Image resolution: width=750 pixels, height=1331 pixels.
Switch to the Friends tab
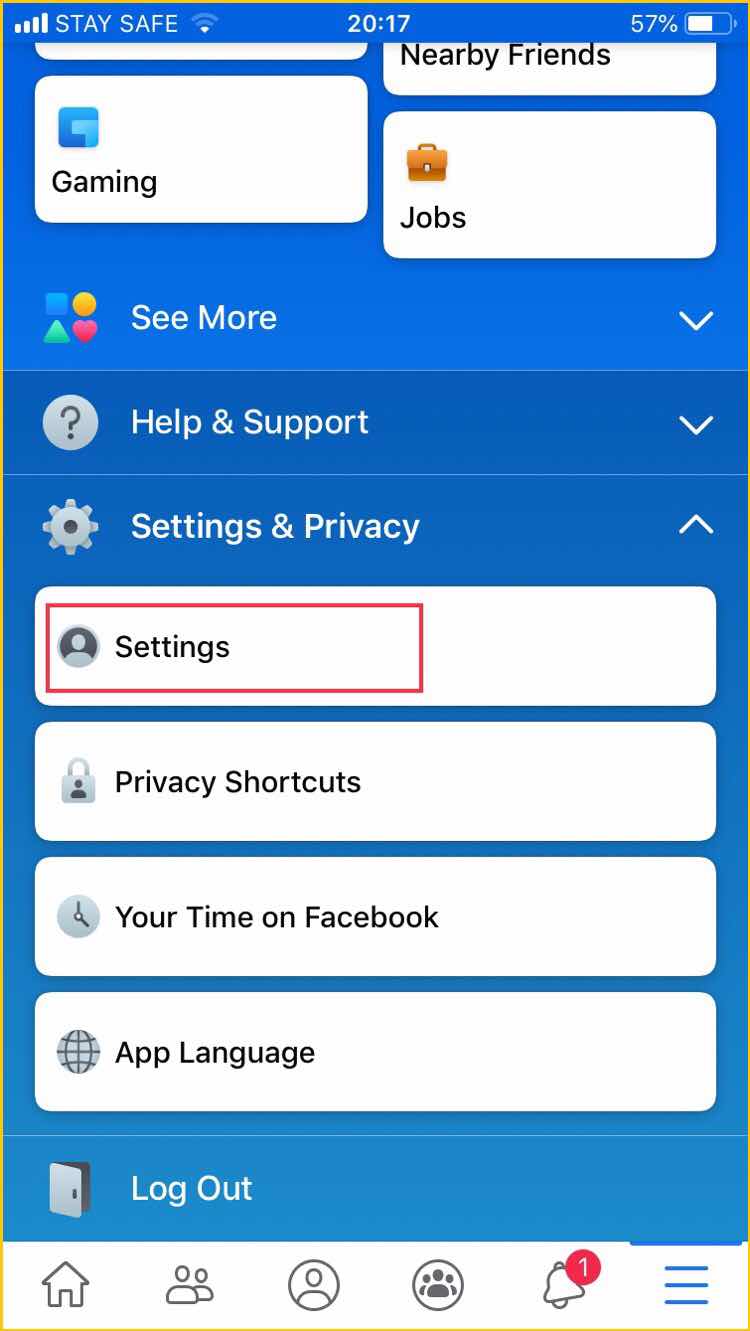(189, 1285)
